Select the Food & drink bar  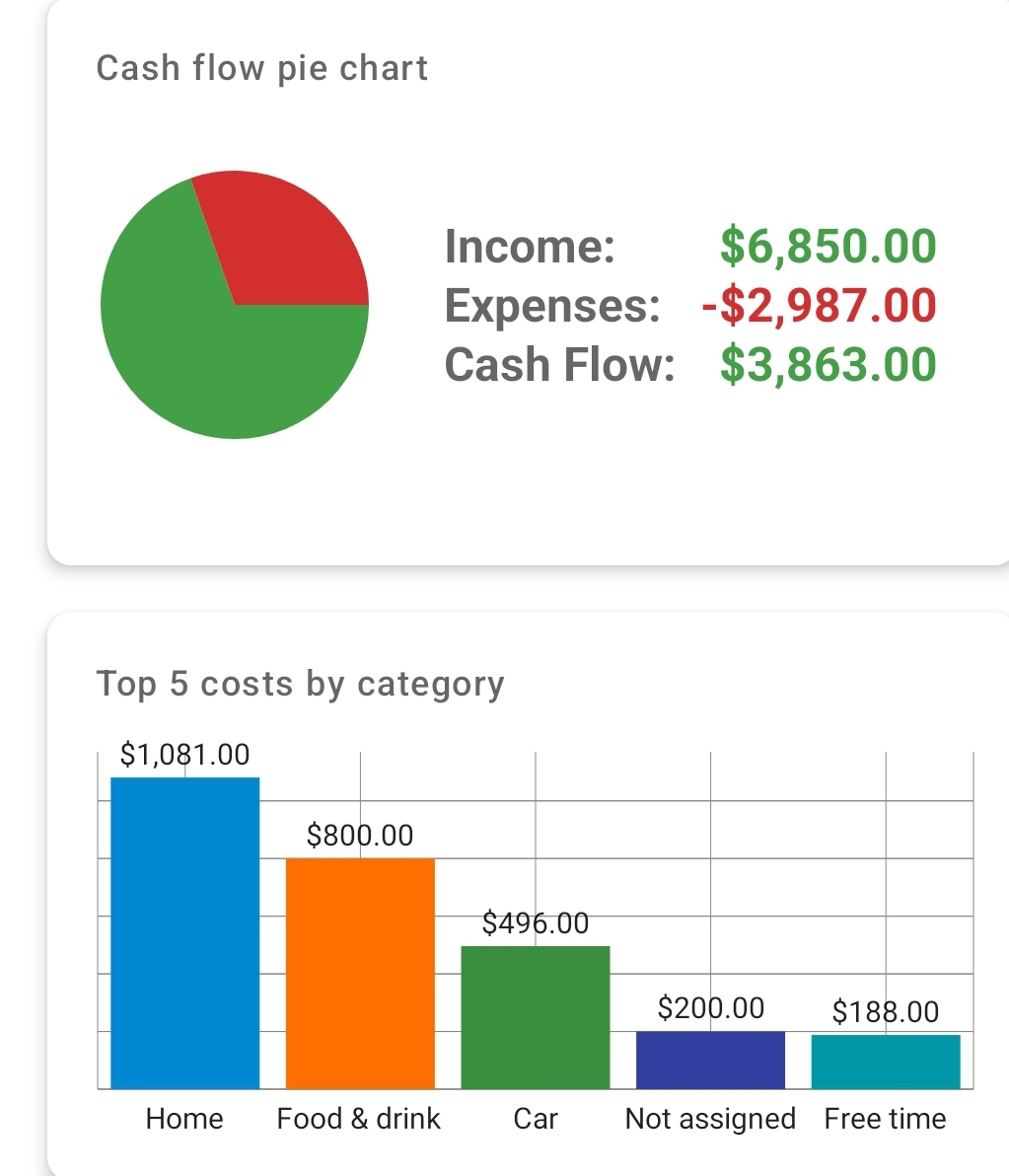point(361,974)
